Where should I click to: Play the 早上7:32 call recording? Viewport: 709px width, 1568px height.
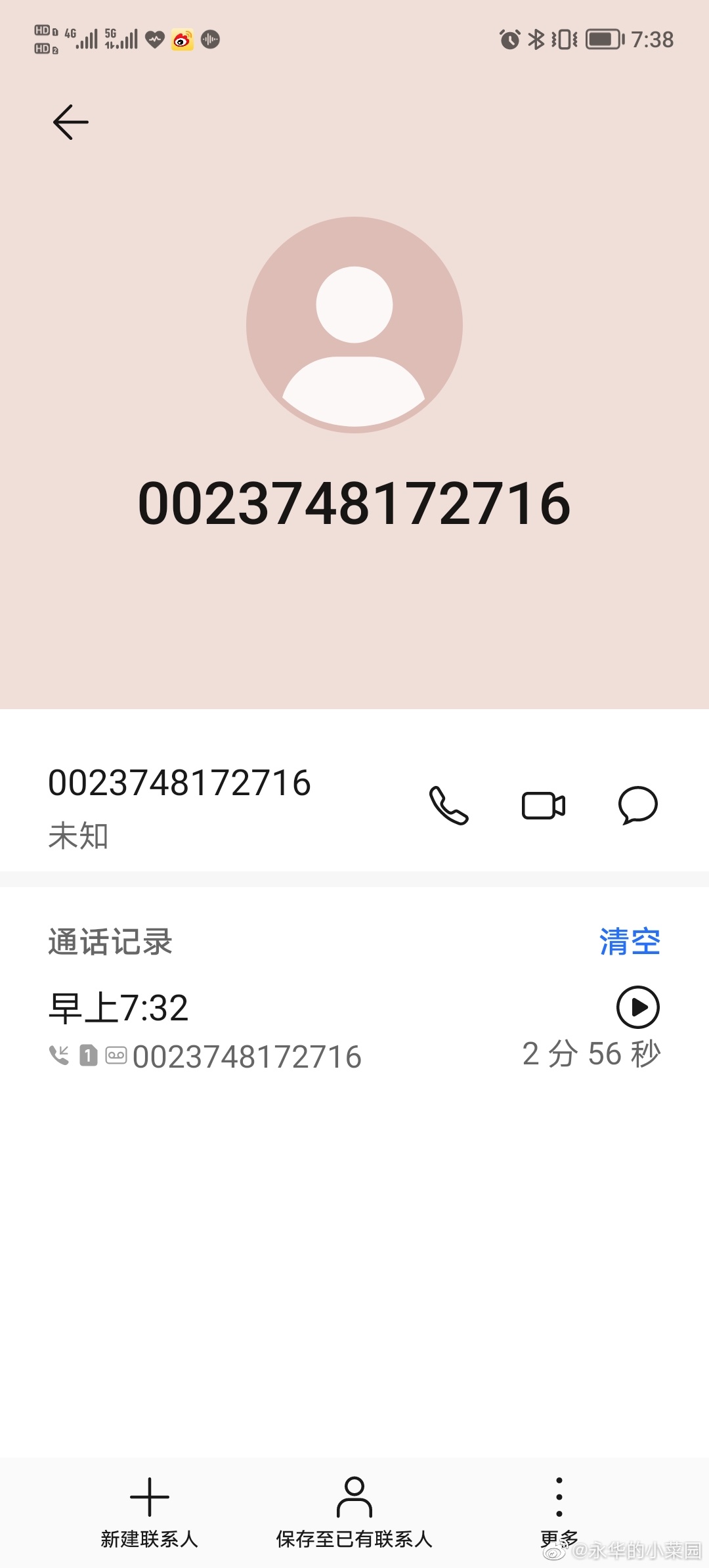coord(637,1007)
